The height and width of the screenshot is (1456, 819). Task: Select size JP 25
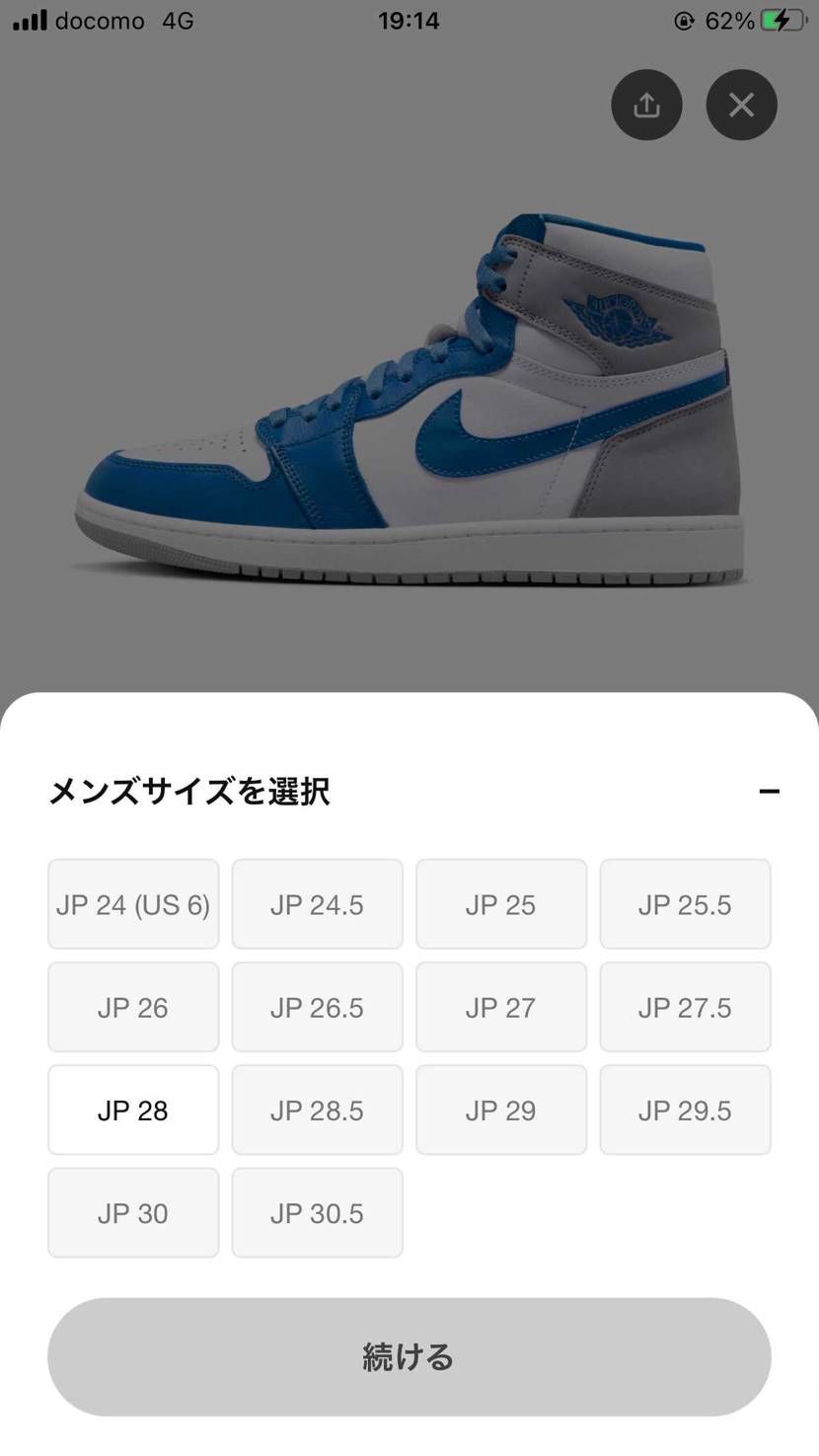500,903
